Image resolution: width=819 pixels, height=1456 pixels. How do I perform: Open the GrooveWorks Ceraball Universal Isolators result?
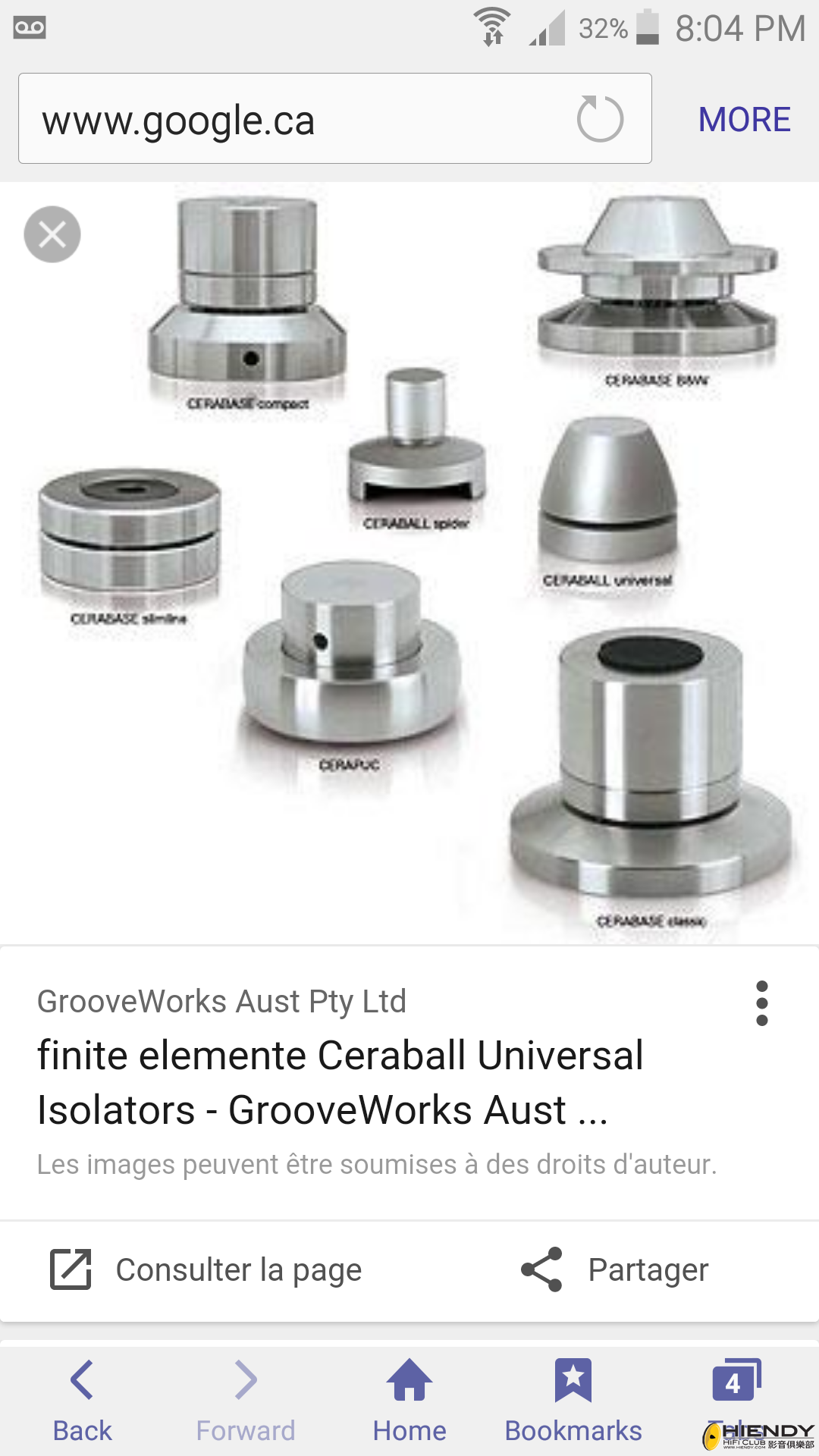(x=340, y=1082)
